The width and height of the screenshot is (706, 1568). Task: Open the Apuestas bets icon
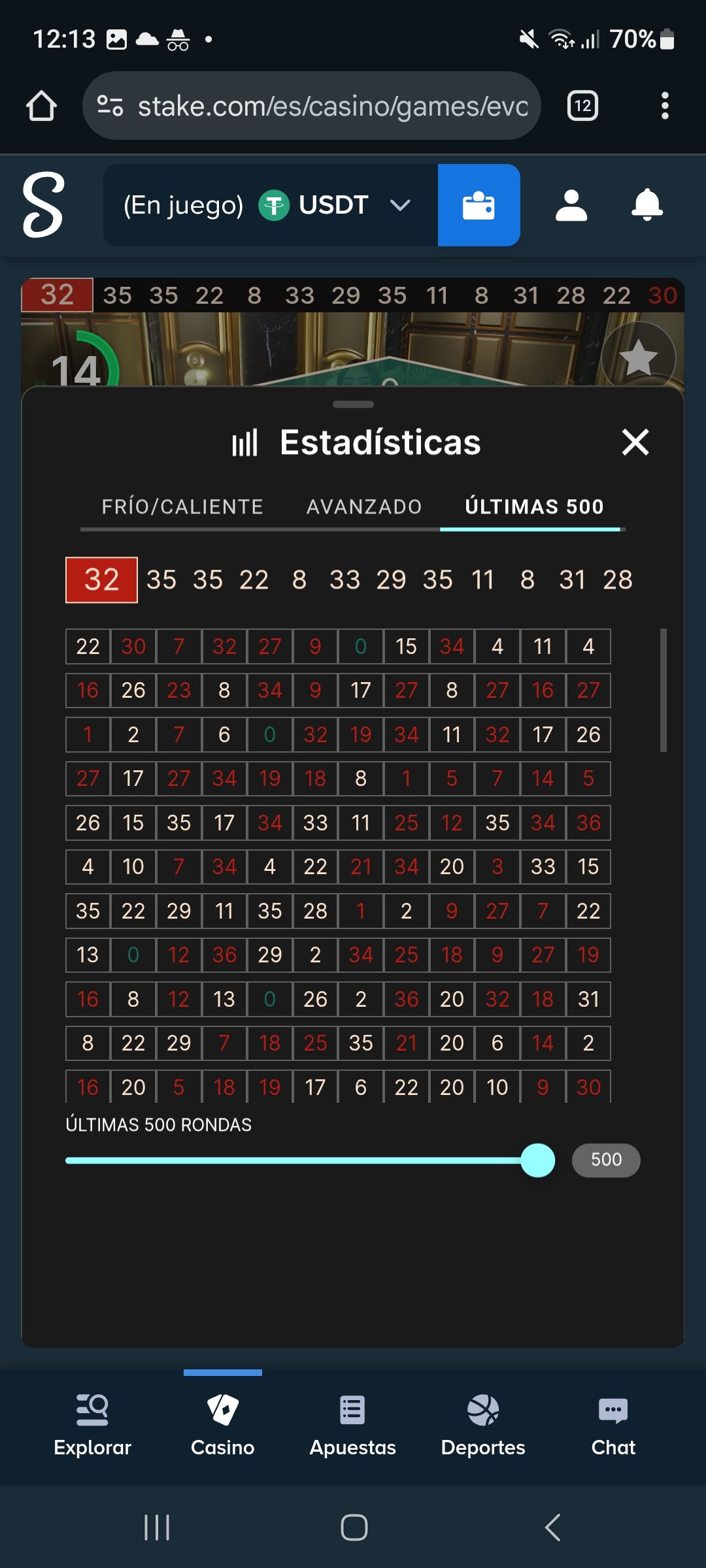352,1409
